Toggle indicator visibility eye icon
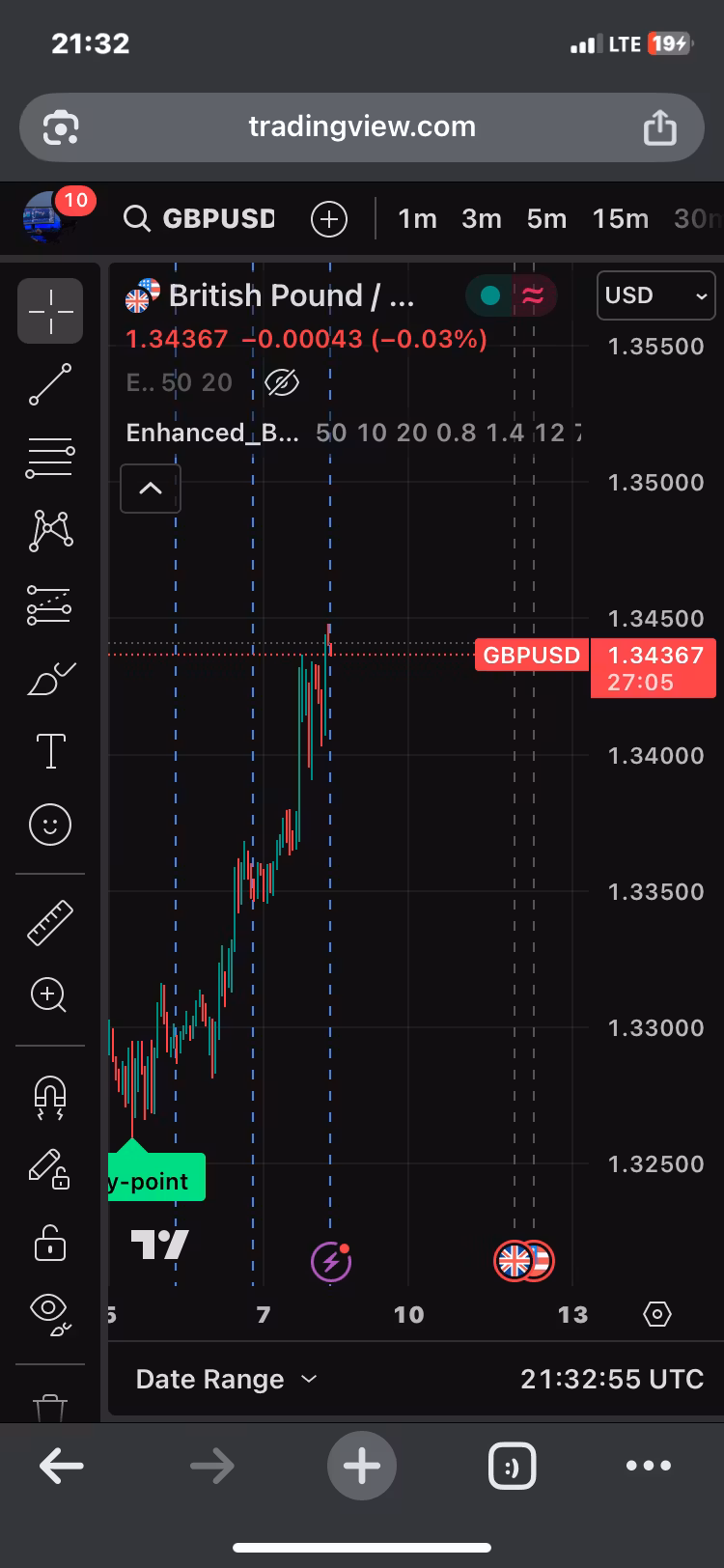Screen dimensions: 724x1568 pyautogui.click(x=281, y=383)
